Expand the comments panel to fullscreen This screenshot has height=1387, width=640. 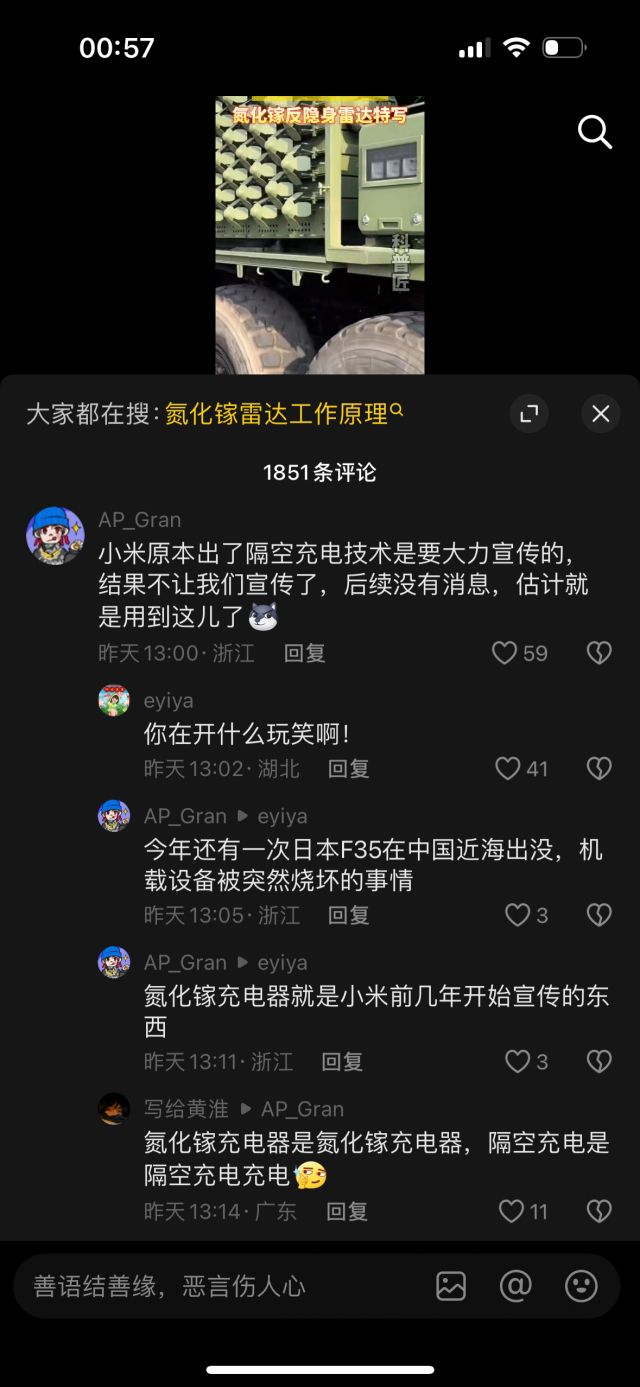tap(529, 414)
